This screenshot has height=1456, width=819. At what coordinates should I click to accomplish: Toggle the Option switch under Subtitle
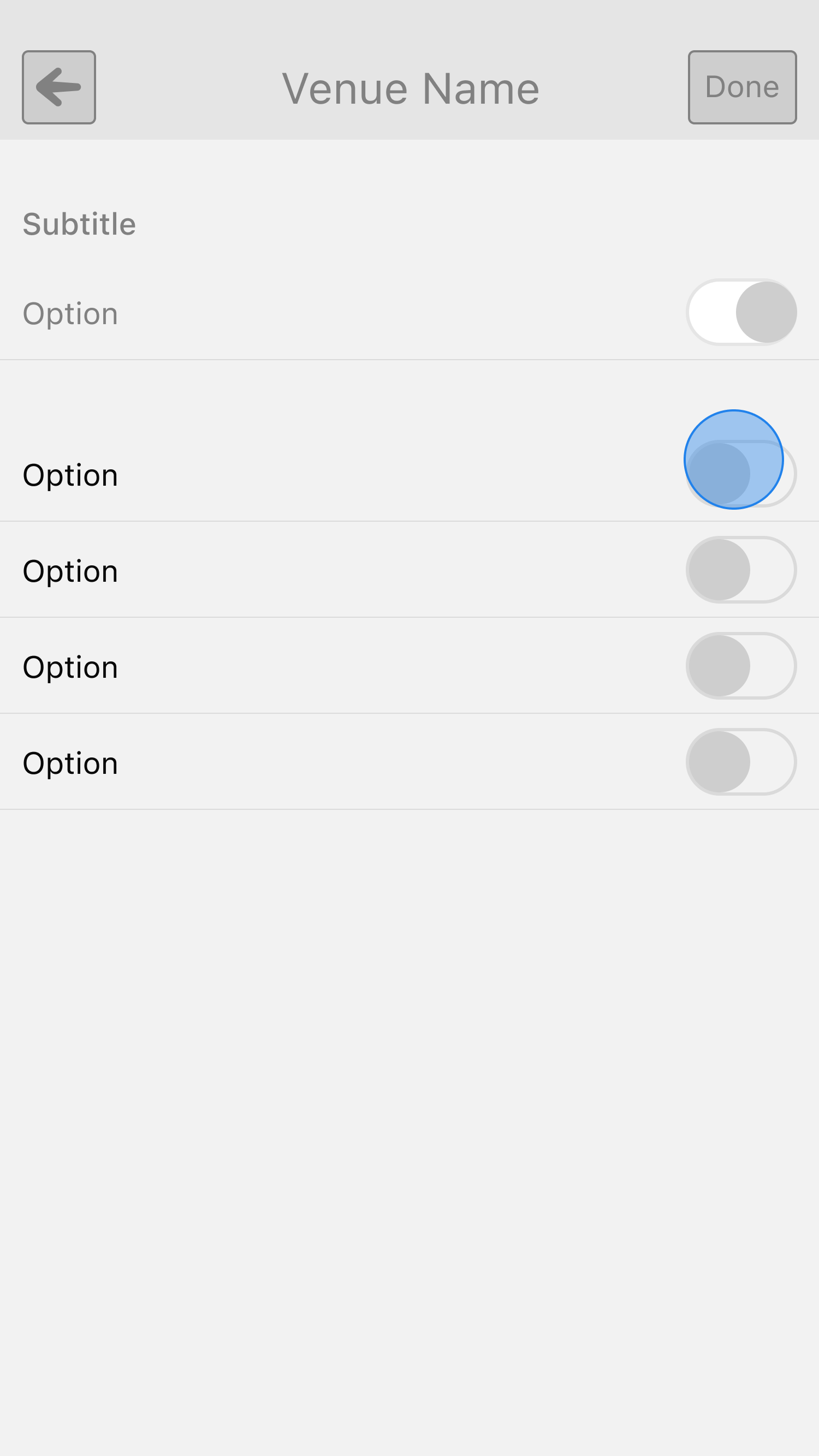(741, 312)
